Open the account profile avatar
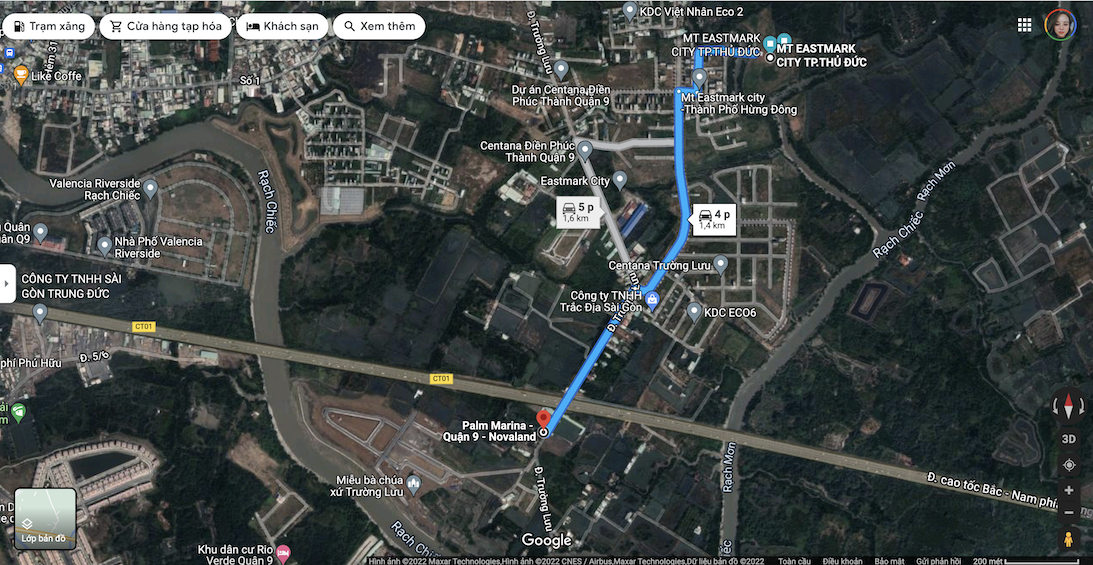Viewport: 1093px width, 565px height. [1060, 25]
